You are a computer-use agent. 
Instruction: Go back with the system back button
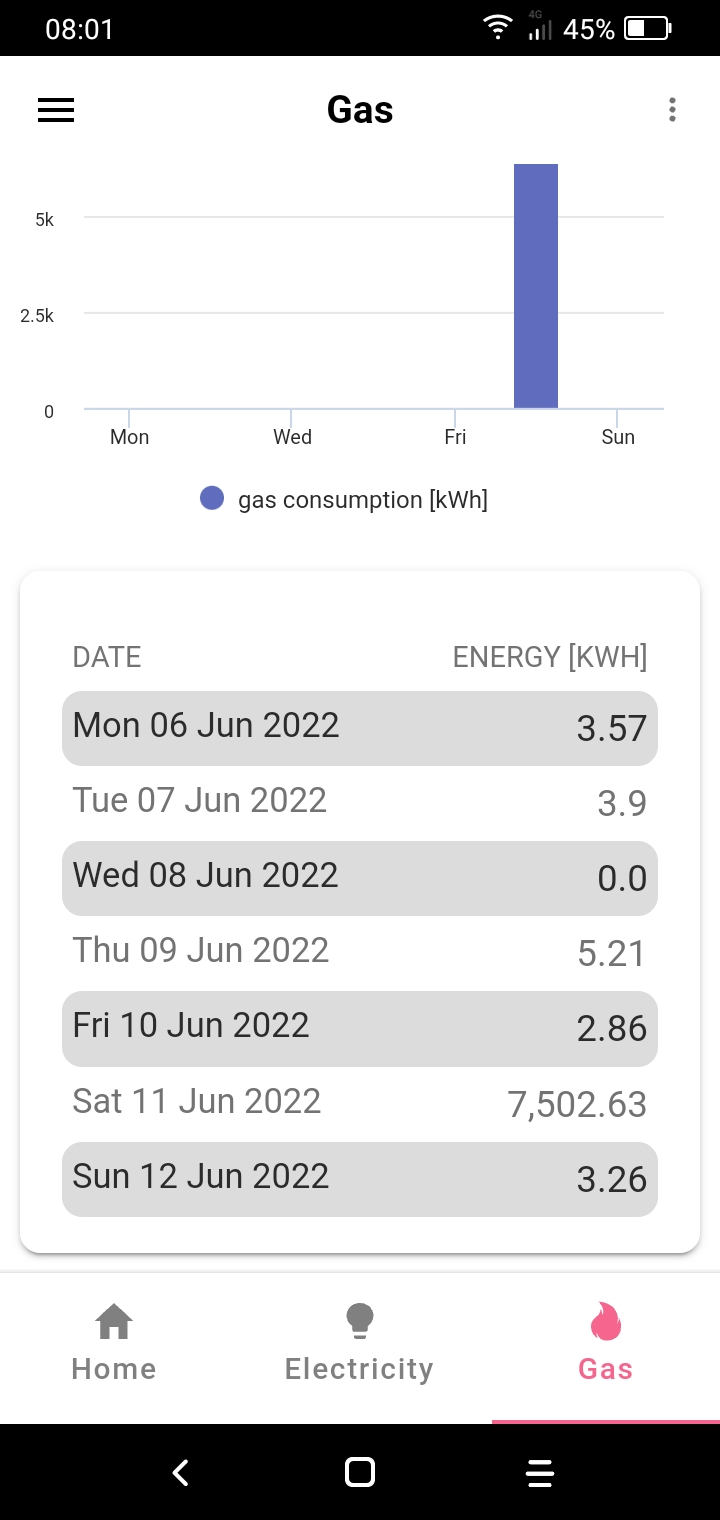[180, 1472]
